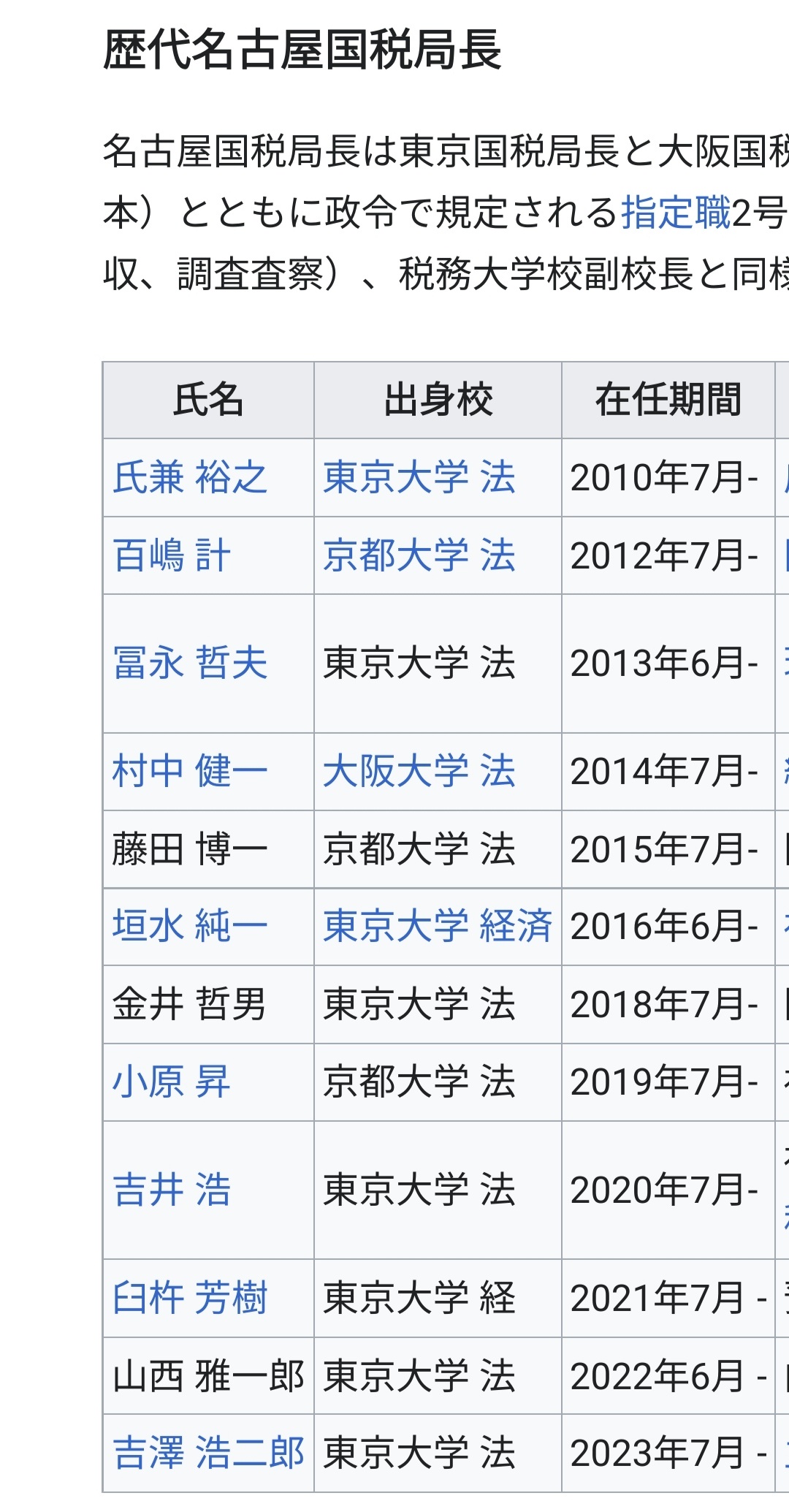Follow the 京都大学 法 link in 百嶋 計 row
Image resolution: width=789 pixels, height=1512 pixels.
(x=419, y=556)
